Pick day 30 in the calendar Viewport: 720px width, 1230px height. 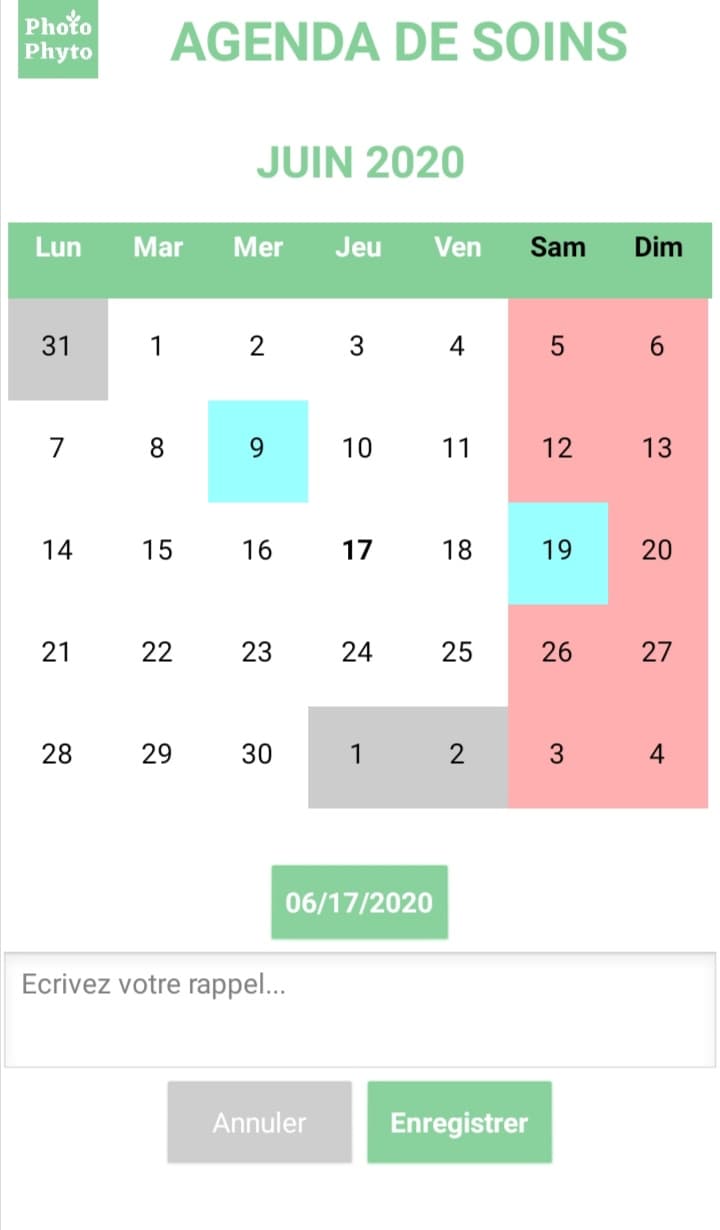(258, 756)
